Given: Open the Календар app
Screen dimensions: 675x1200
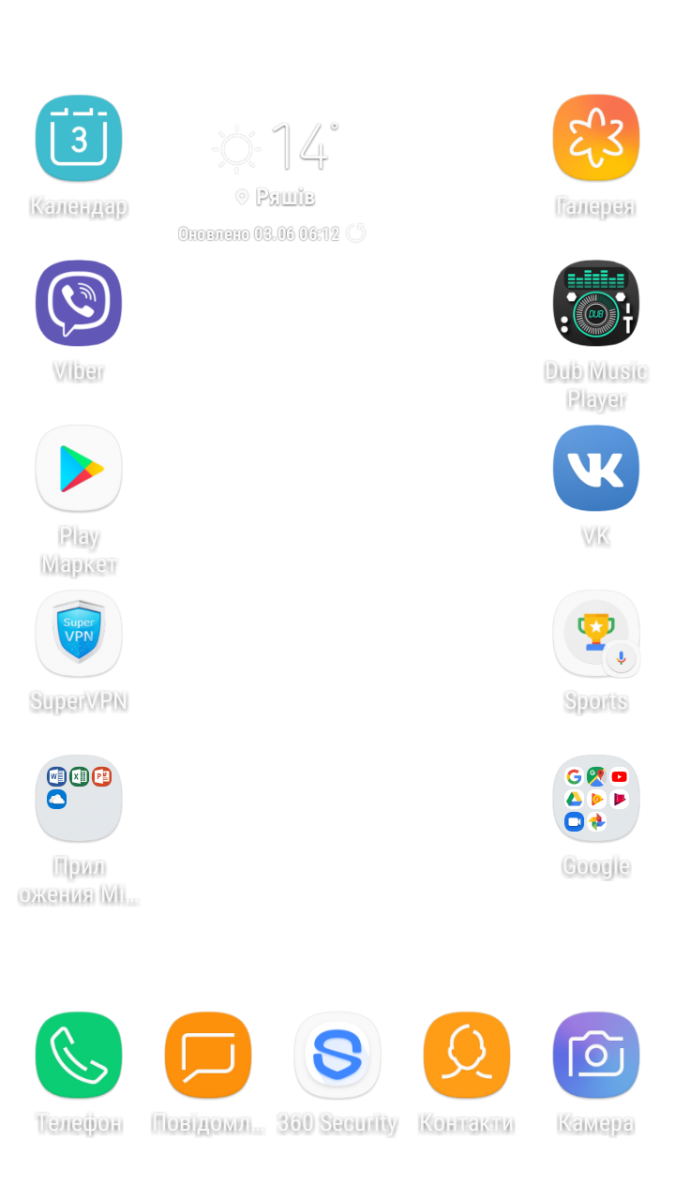Looking at the screenshot, I should coord(78,138).
